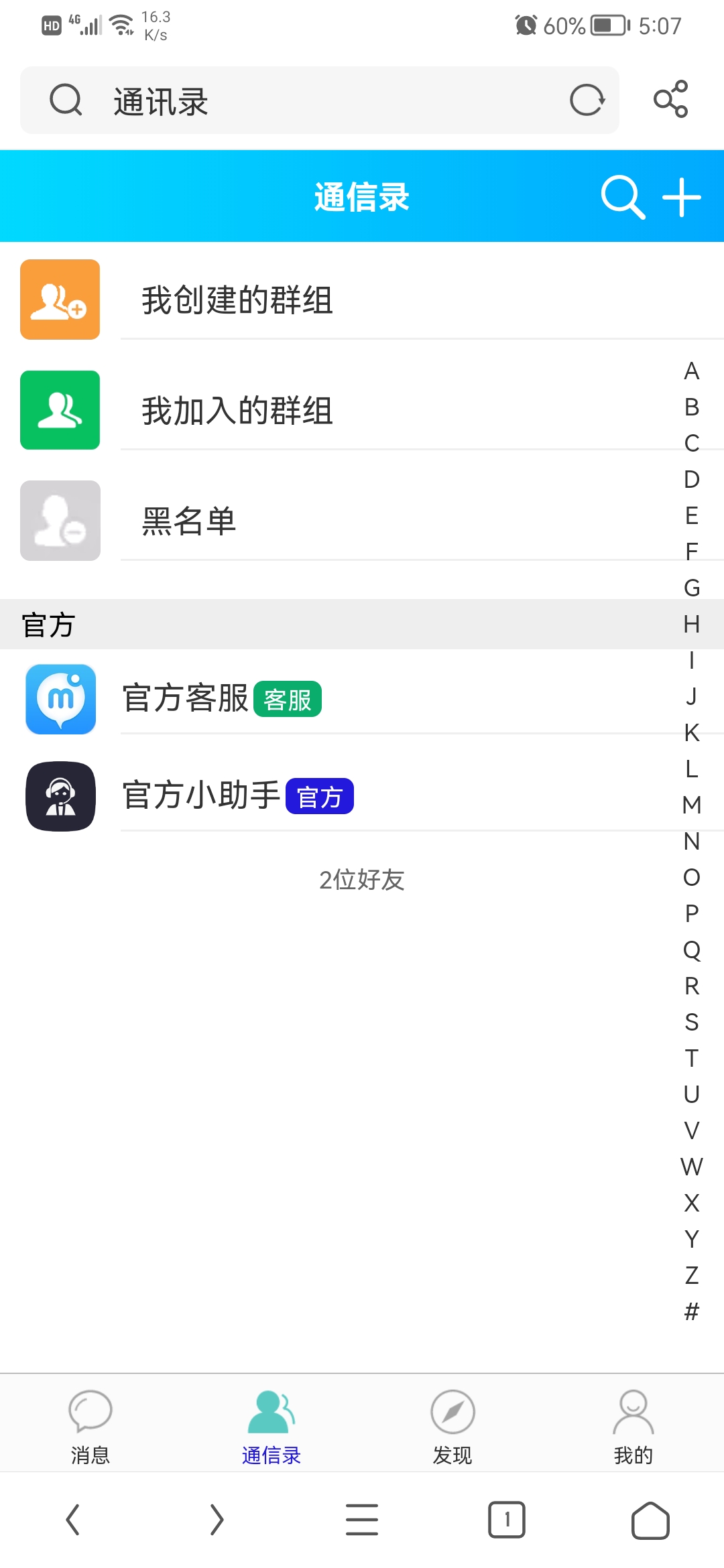Share this page via the share icon

click(671, 99)
